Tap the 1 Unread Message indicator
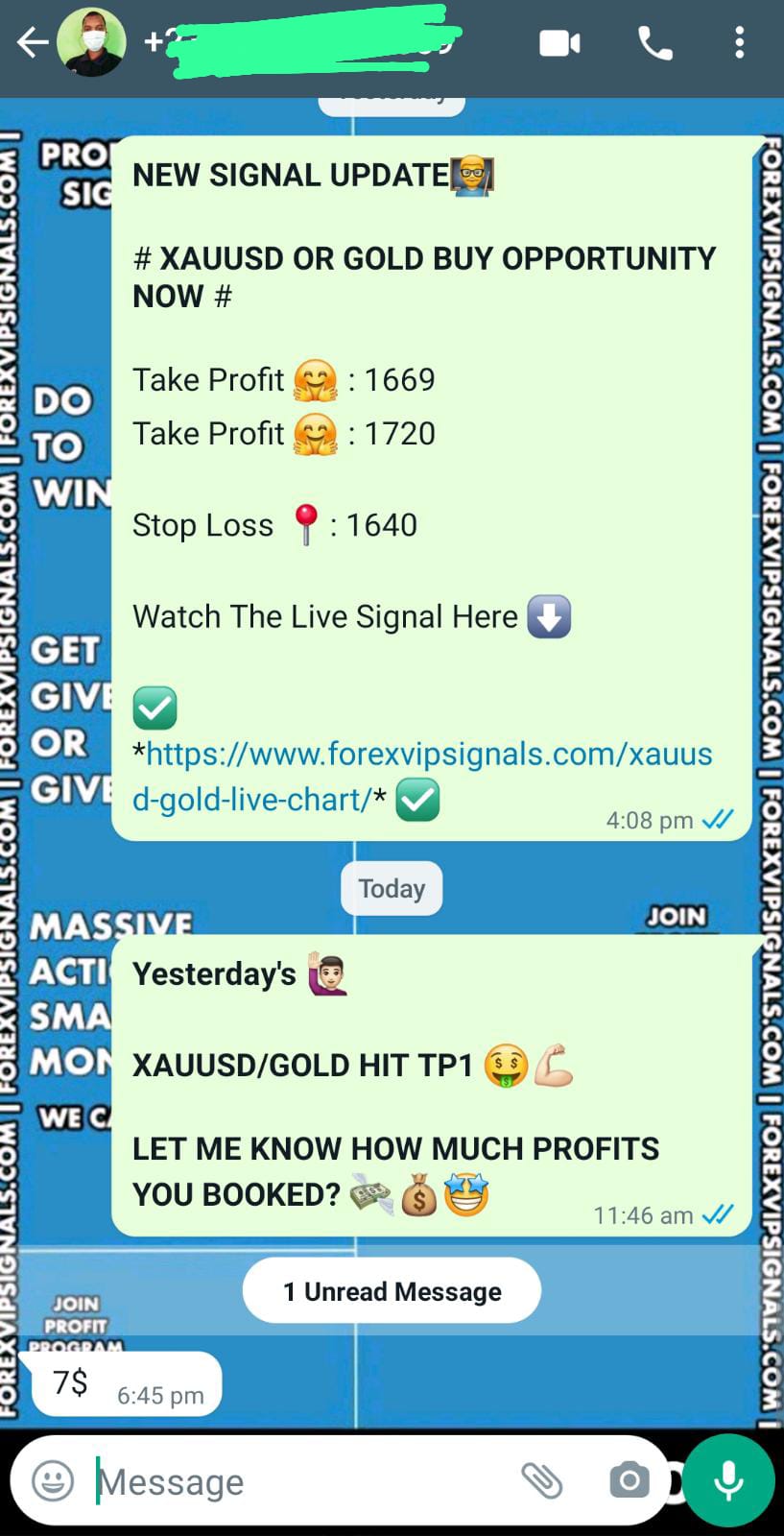The image size is (784, 1536). click(x=392, y=1291)
